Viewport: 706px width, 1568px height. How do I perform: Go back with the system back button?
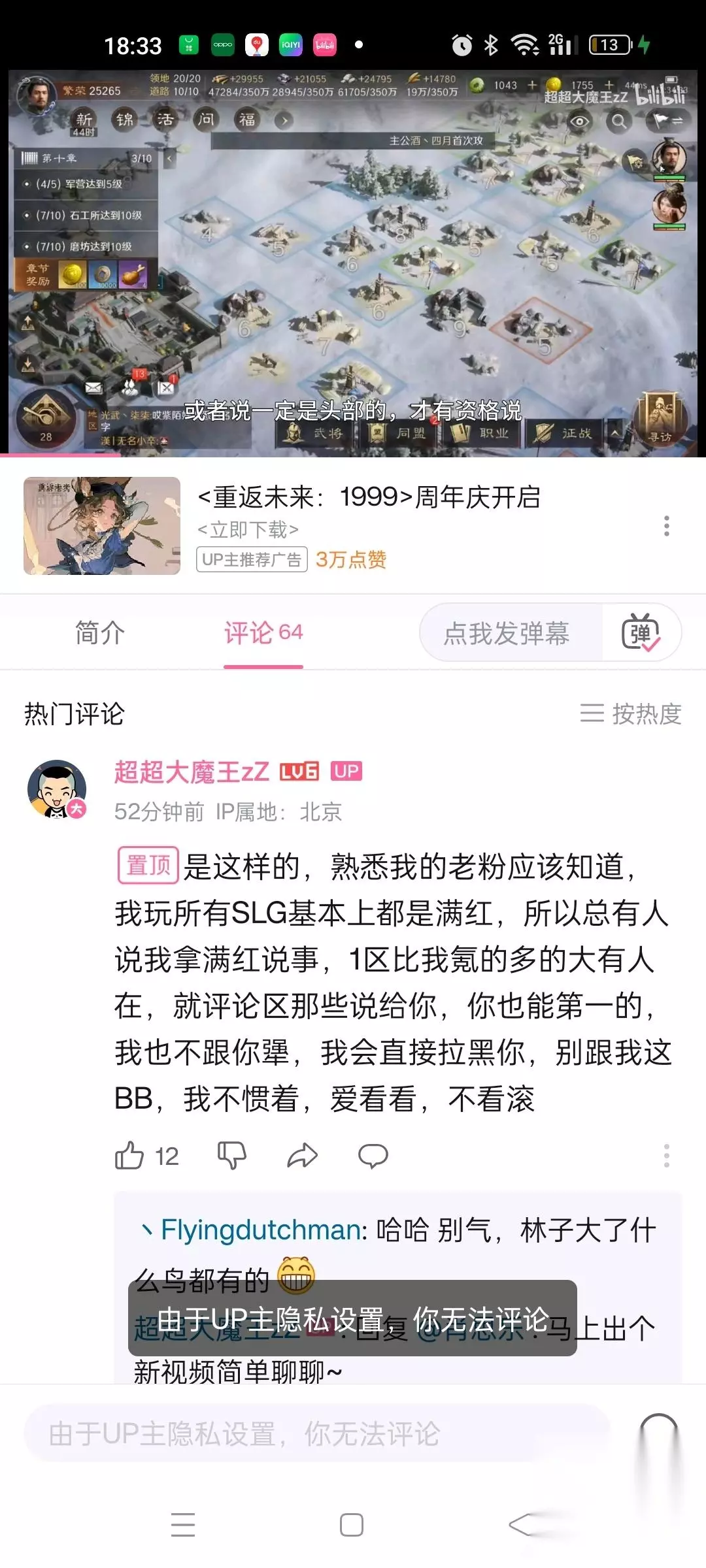[523, 1525]
